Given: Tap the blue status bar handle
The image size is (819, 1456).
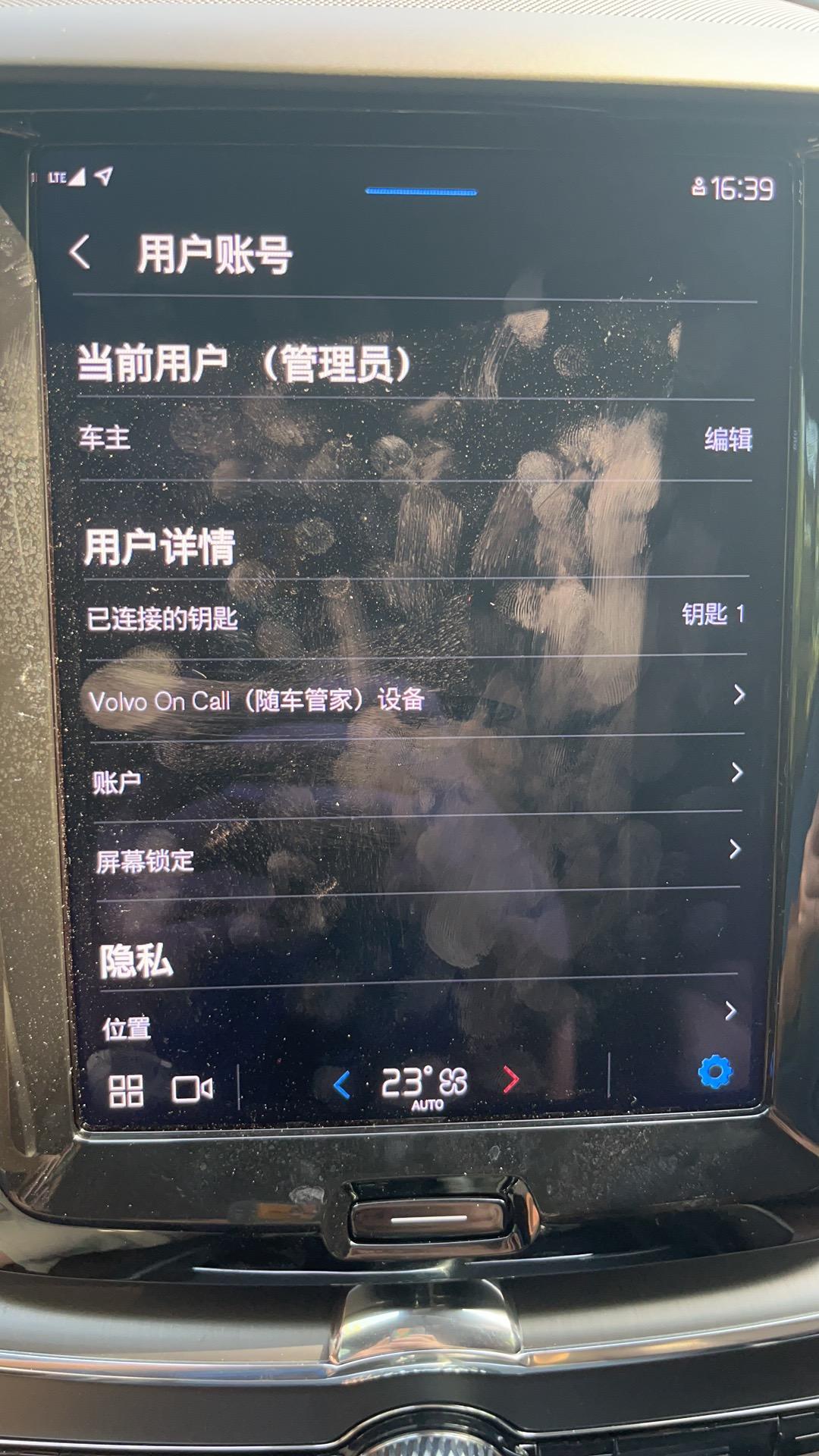Looking at the screenshot, I should [419, 193].
